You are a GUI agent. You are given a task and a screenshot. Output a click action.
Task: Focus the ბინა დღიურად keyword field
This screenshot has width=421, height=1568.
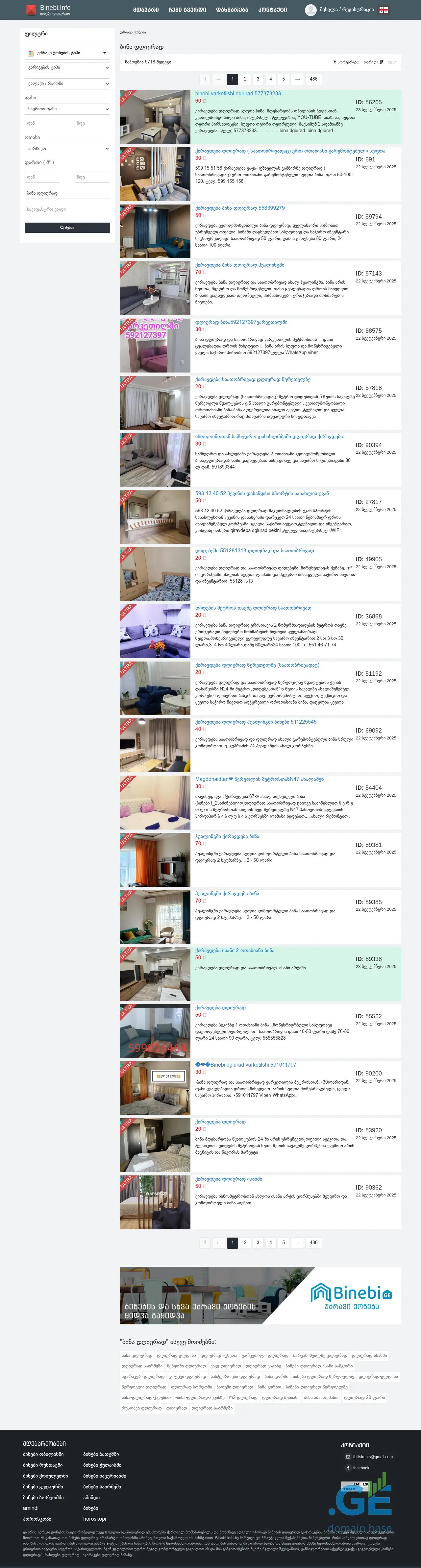pos(67,193)
